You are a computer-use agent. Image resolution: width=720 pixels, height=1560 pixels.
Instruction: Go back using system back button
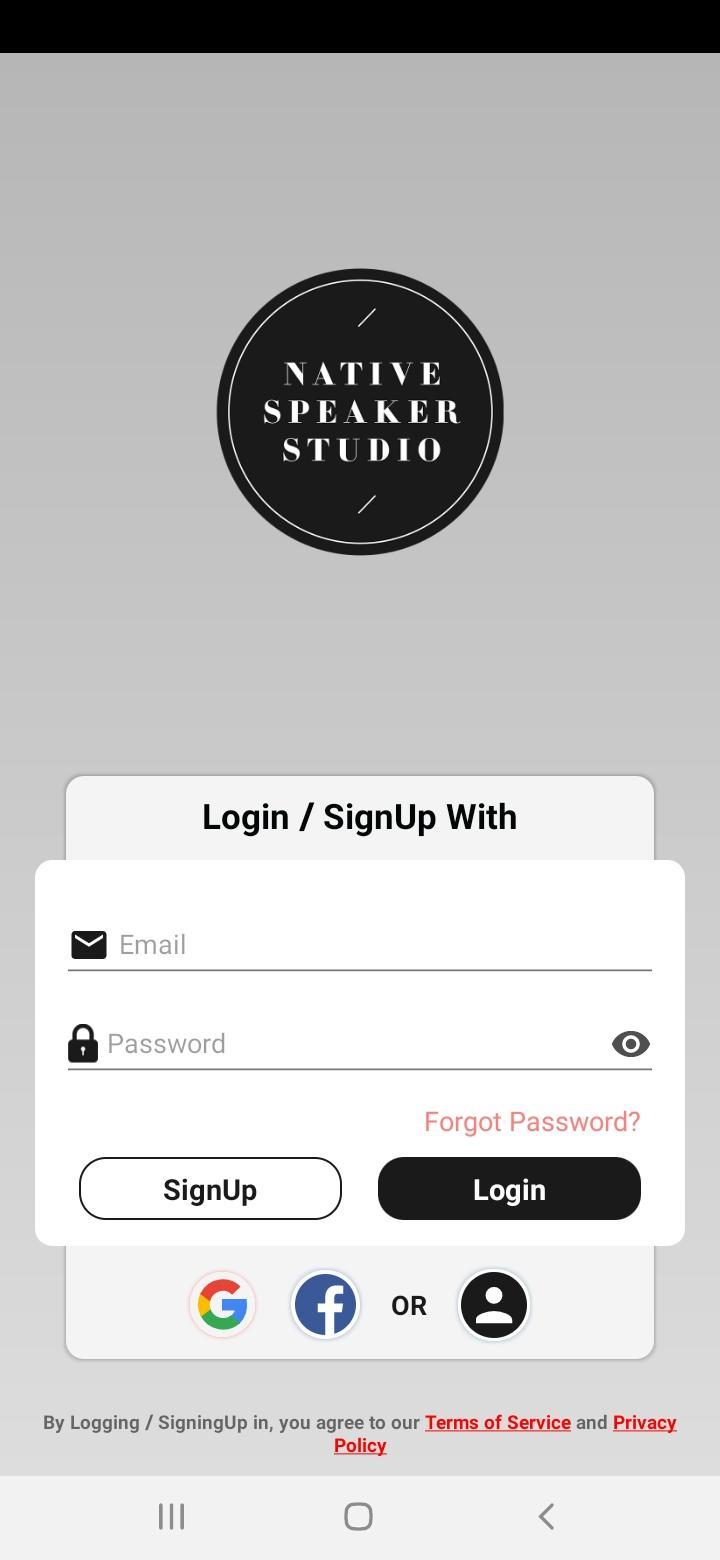click(x=546, y=1516)
